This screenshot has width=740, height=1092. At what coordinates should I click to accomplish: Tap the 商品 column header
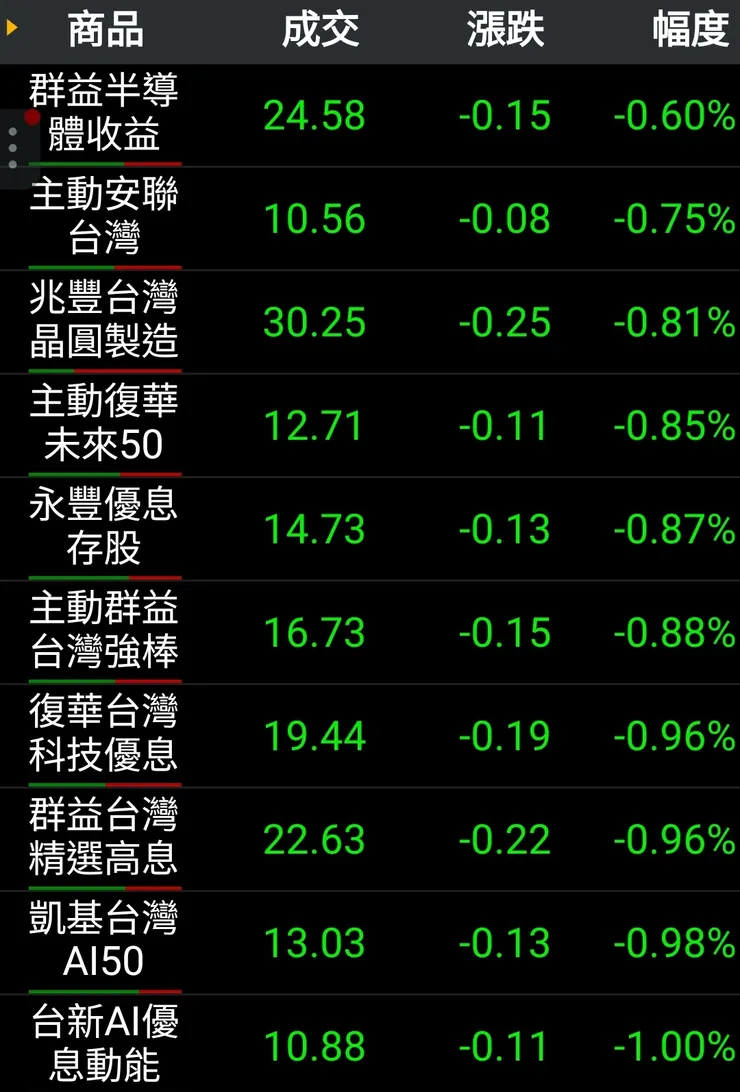click(x=105, y=30)
